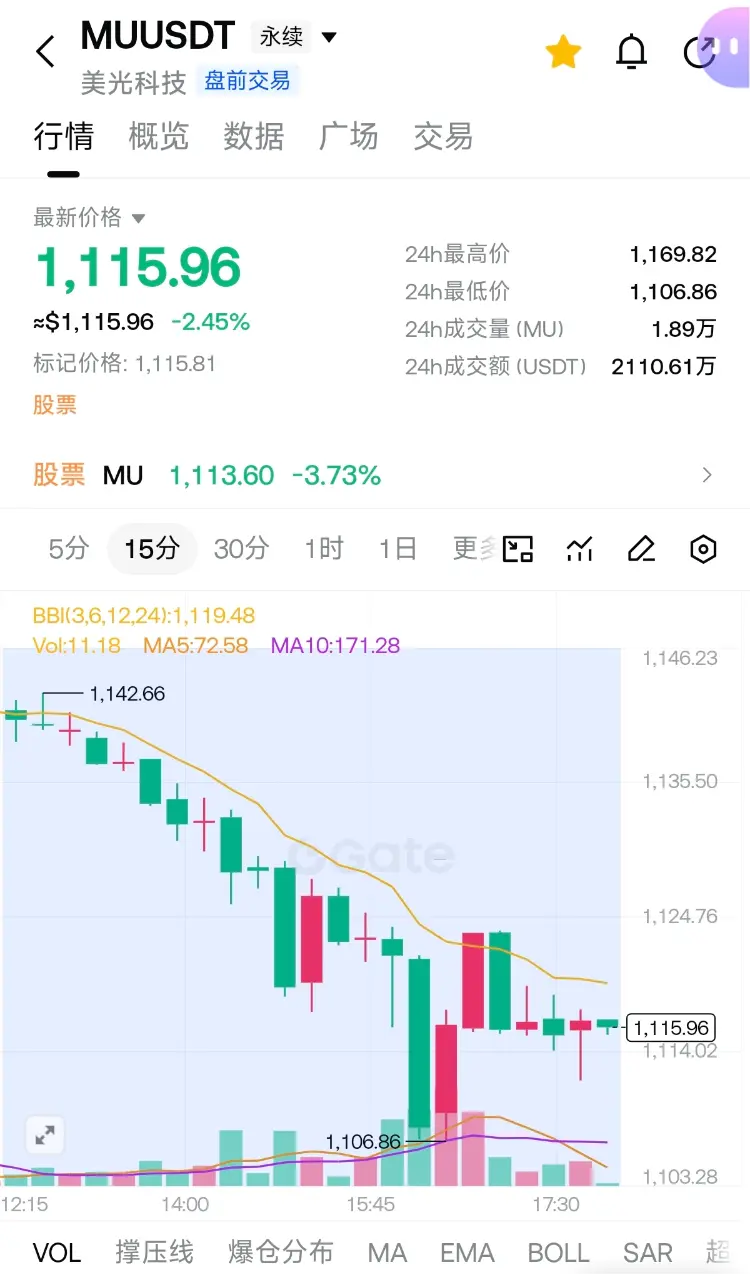750x1274 pixels.
Task: Switch to the 交易 tab
Action: point(443,136)
